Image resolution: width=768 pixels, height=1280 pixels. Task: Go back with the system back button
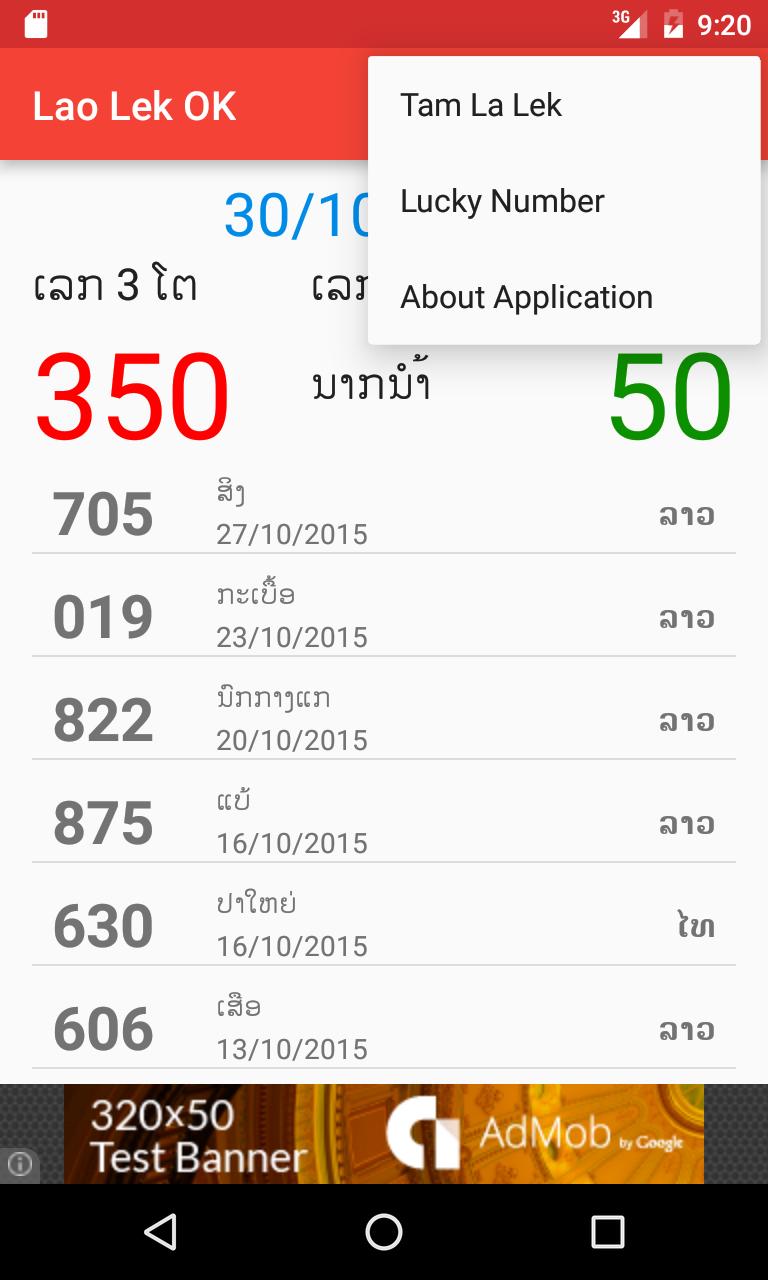point(160,1232)
